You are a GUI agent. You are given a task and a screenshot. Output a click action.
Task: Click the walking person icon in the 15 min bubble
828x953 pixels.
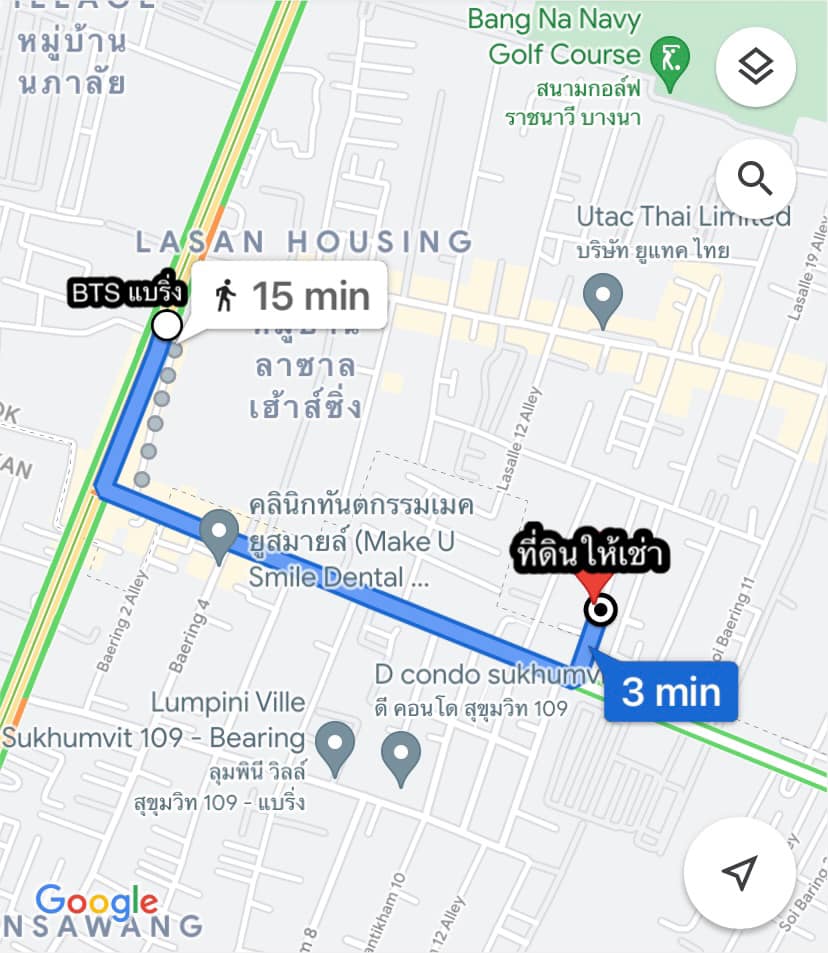coord(227,296)
